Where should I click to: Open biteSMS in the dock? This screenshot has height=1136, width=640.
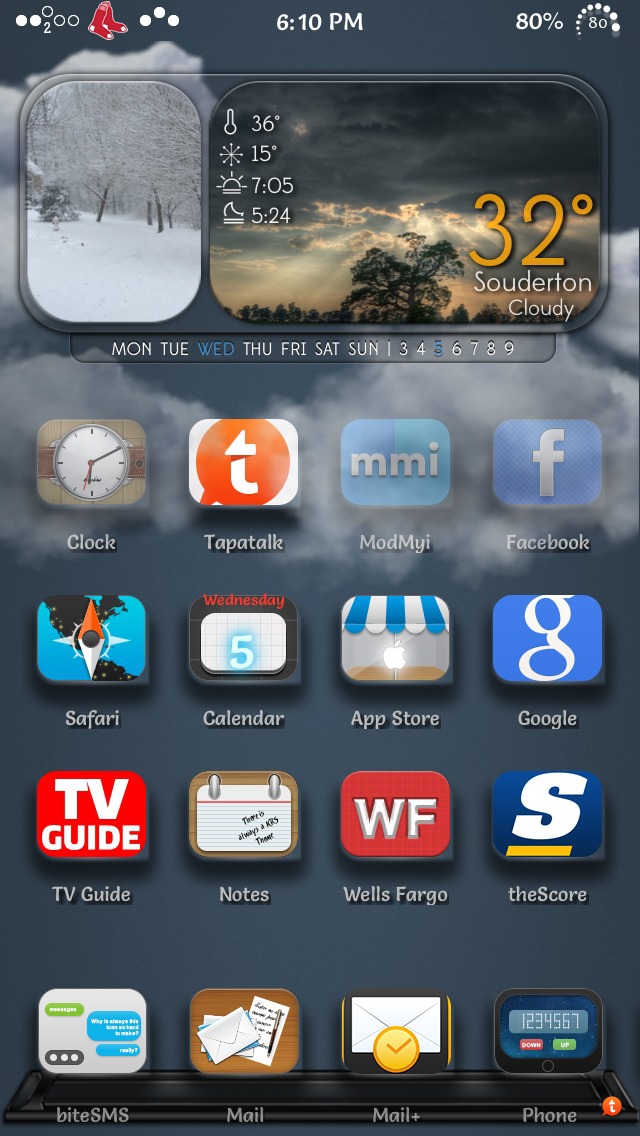91,1031
